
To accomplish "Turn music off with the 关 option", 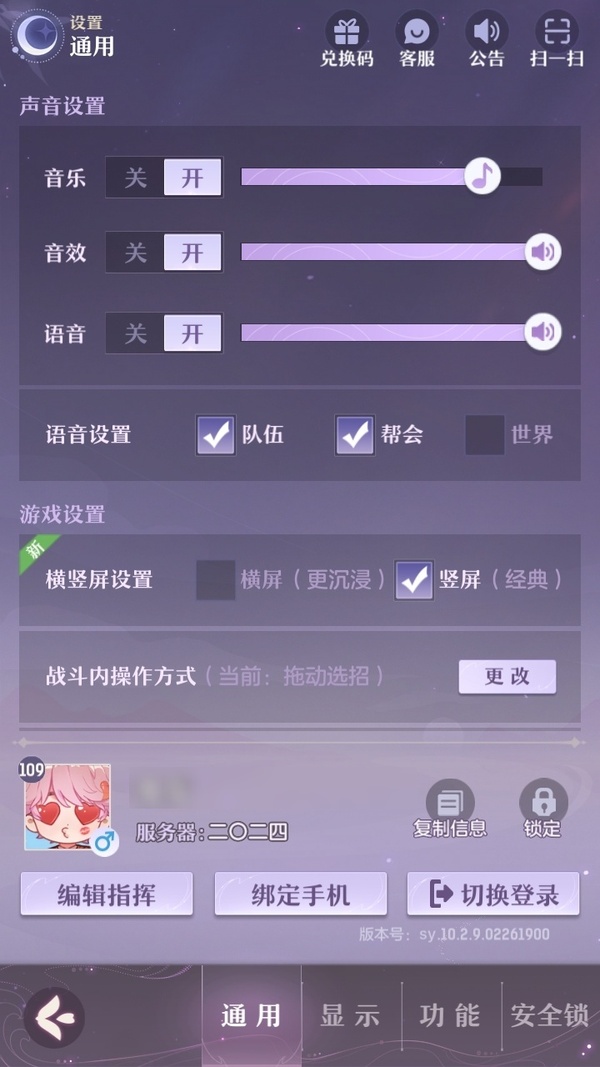I will (135, 178).
